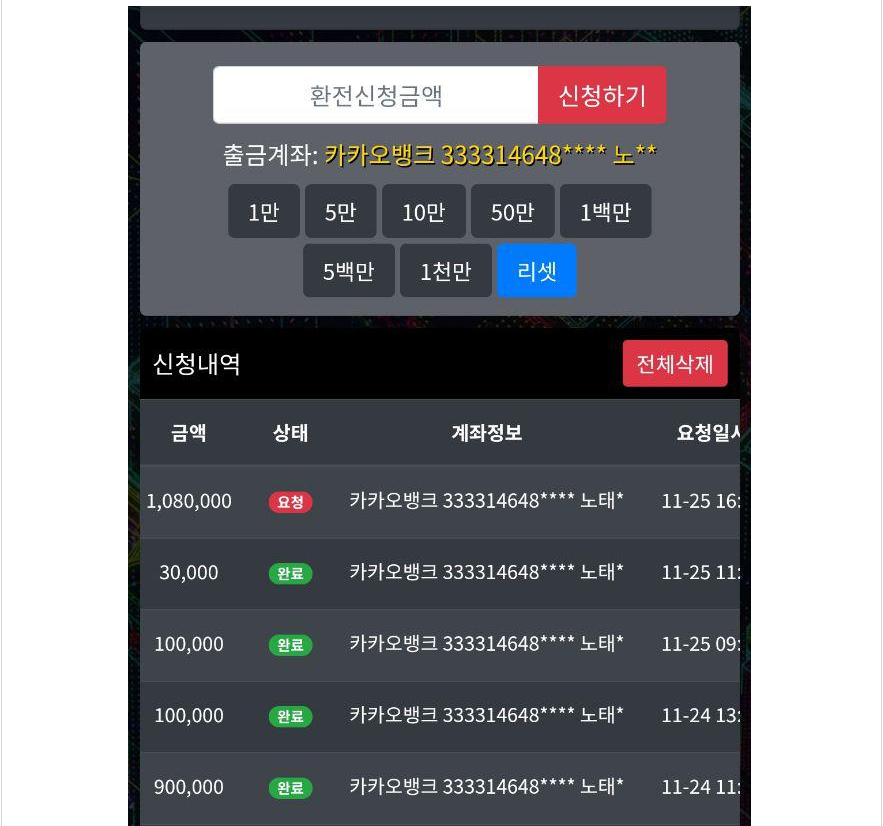Choose the 50만 quick amount
The width and height of the screenshot is (883, 826).
[x=512, y=212]
